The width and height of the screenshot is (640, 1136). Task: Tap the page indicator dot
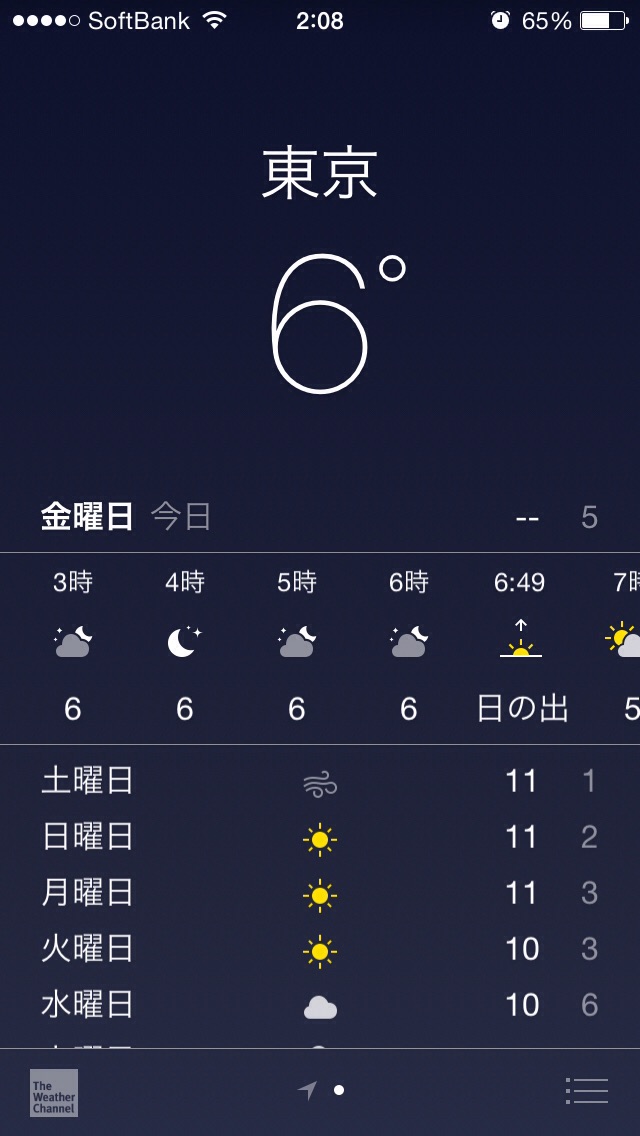point(339,1090)
